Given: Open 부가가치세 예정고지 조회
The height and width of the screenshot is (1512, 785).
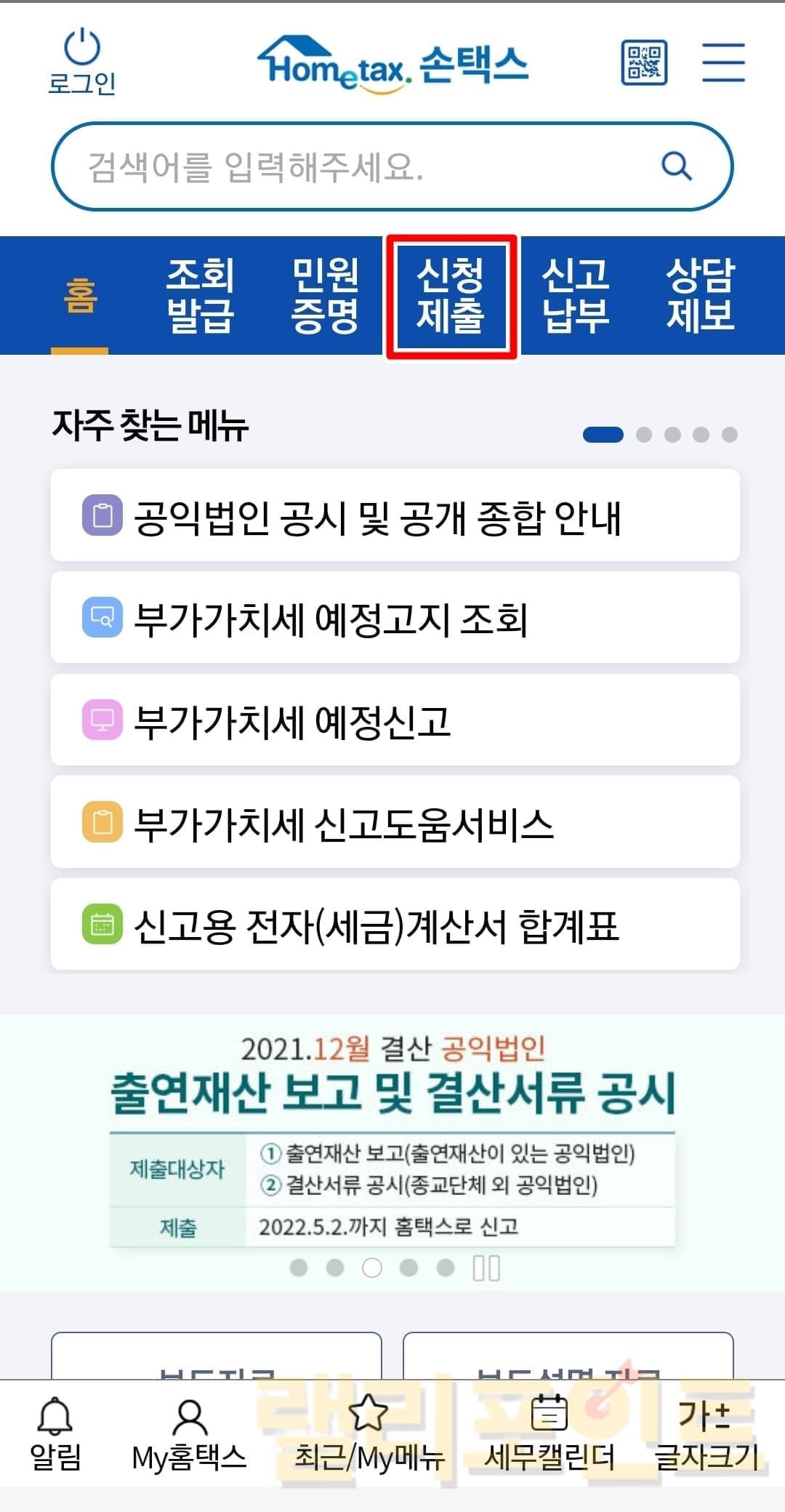Looking at the screenshot, I should pos(395,618).
